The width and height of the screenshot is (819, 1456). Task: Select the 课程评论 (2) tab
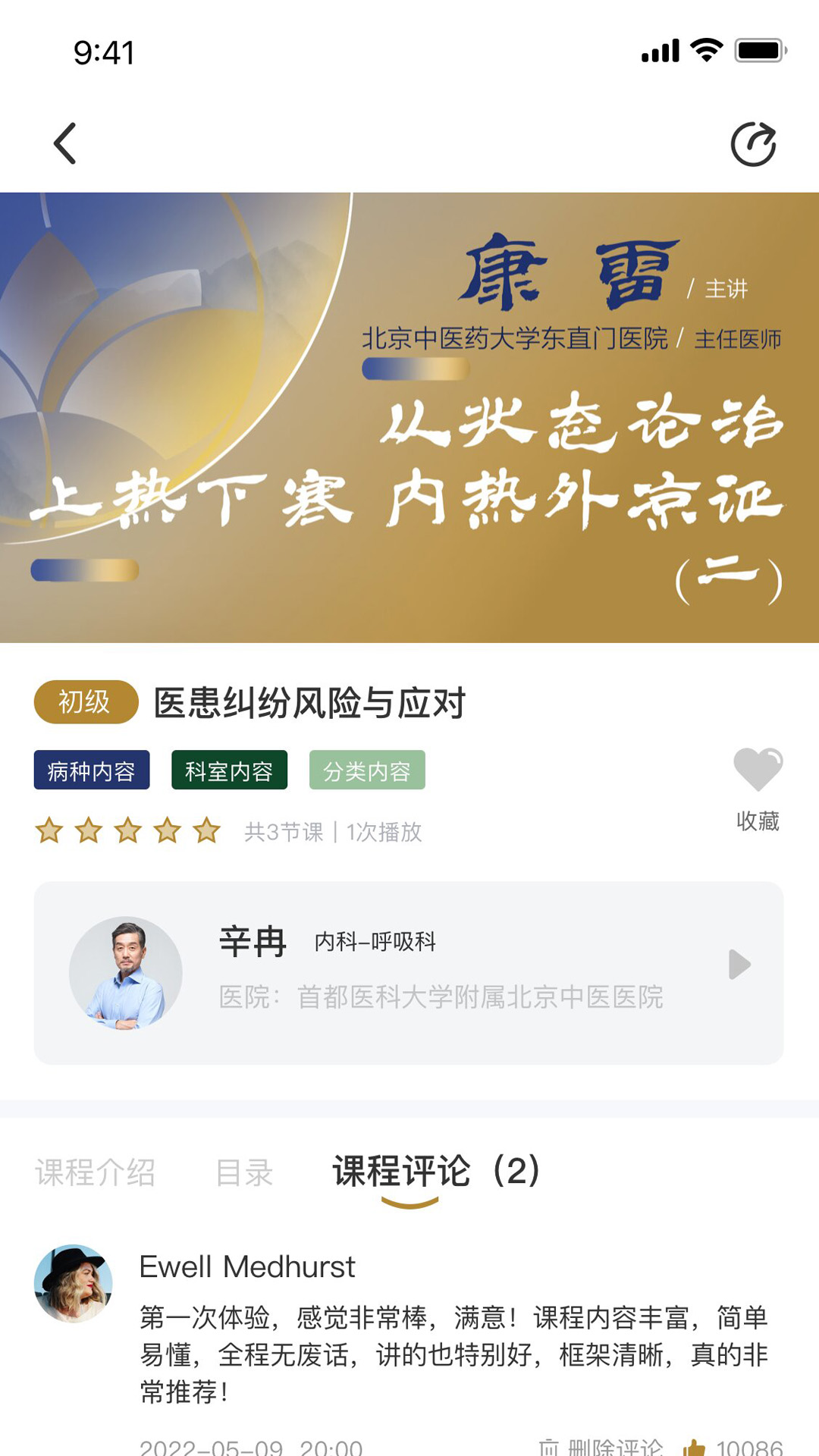(x=436, y=1172)
